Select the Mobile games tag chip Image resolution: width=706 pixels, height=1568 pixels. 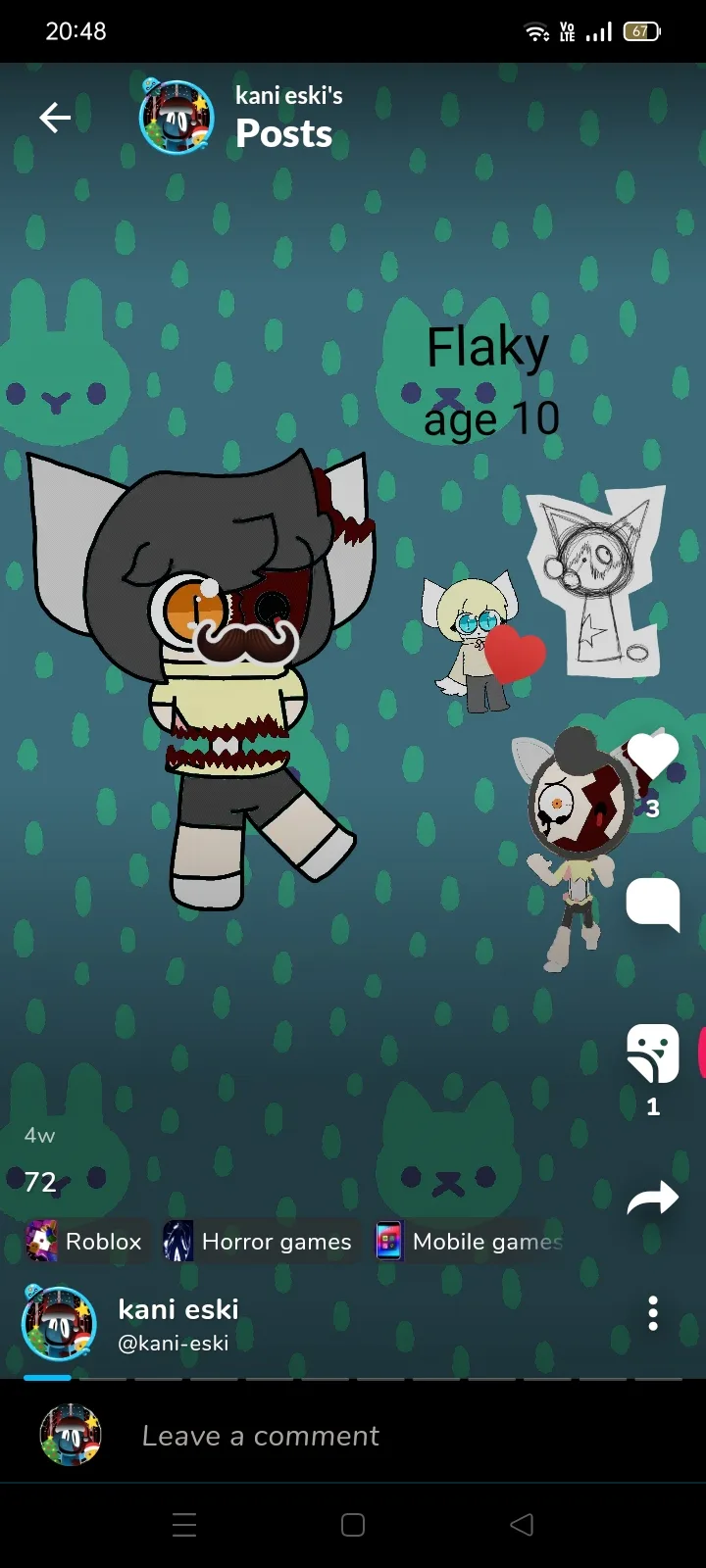point(471,1242)
